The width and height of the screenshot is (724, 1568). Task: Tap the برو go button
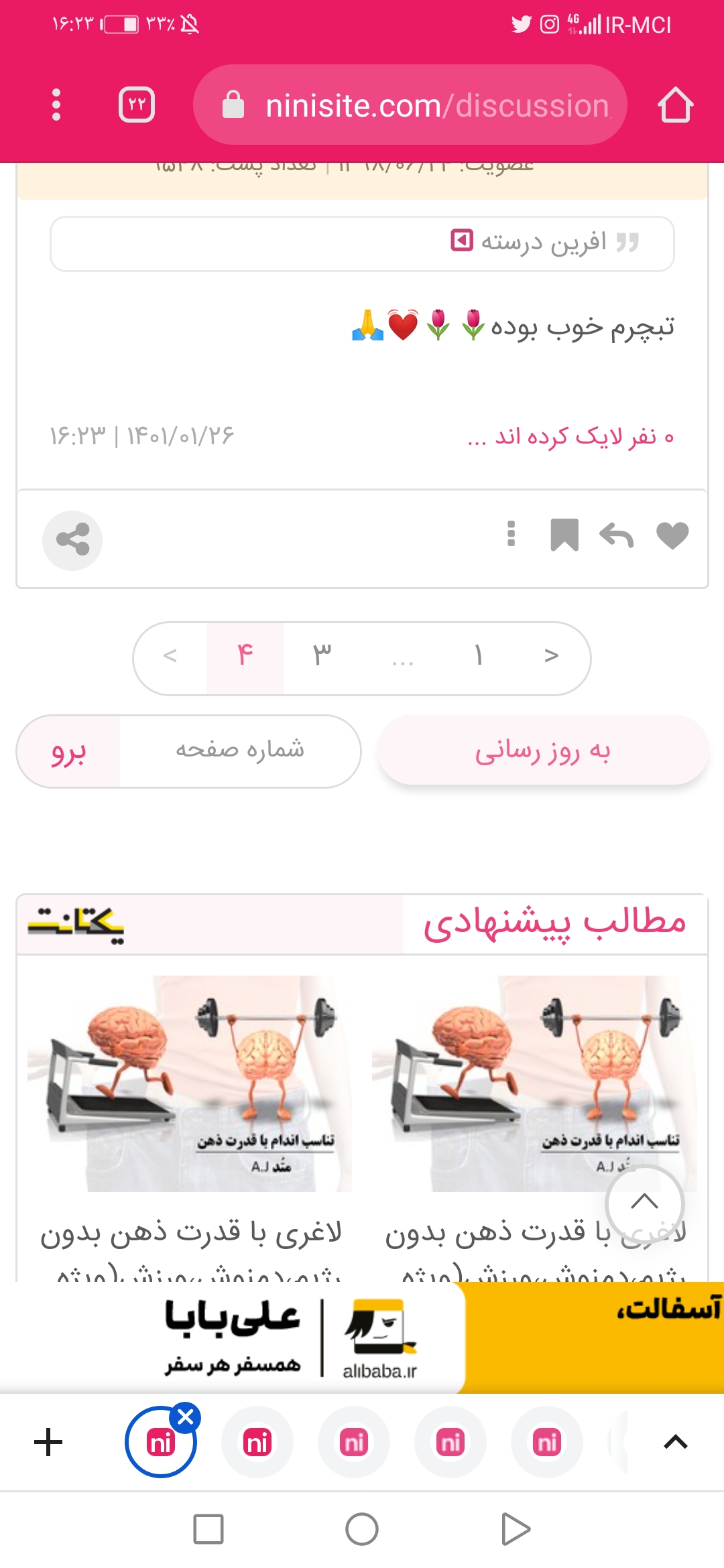click(x=68, y=751)
